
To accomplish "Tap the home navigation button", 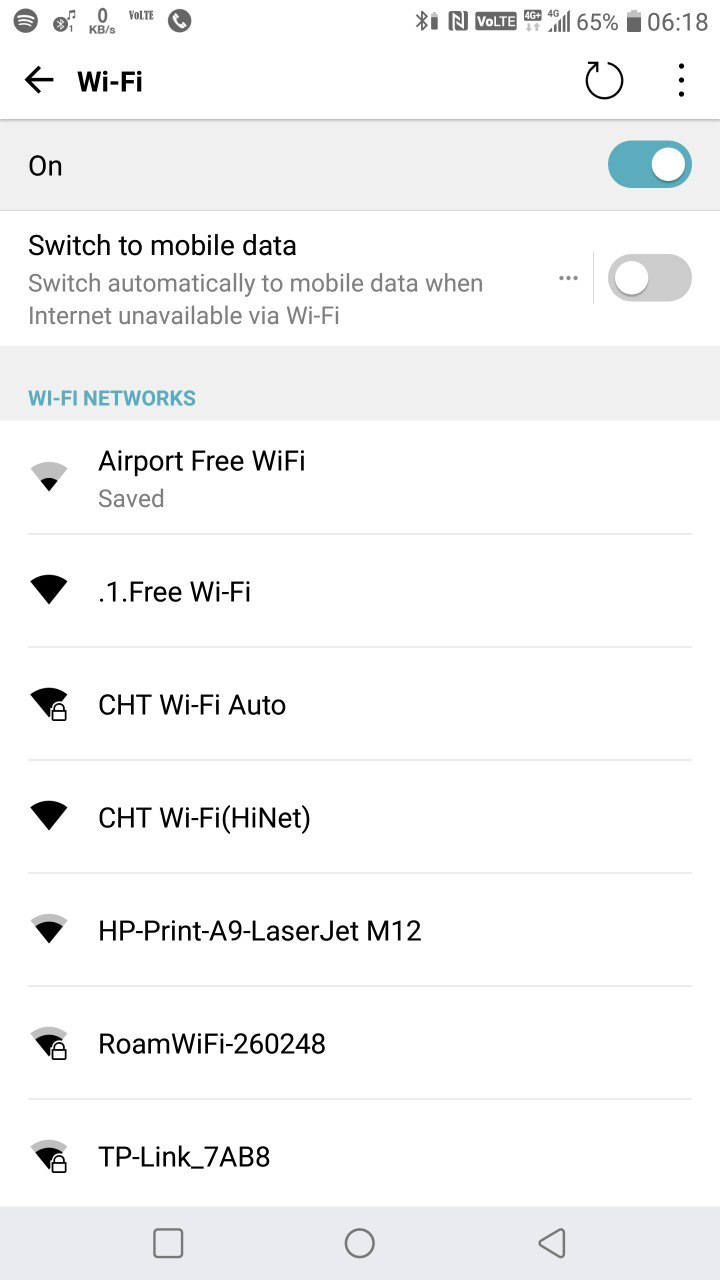I will click(x=359, y=1243).
